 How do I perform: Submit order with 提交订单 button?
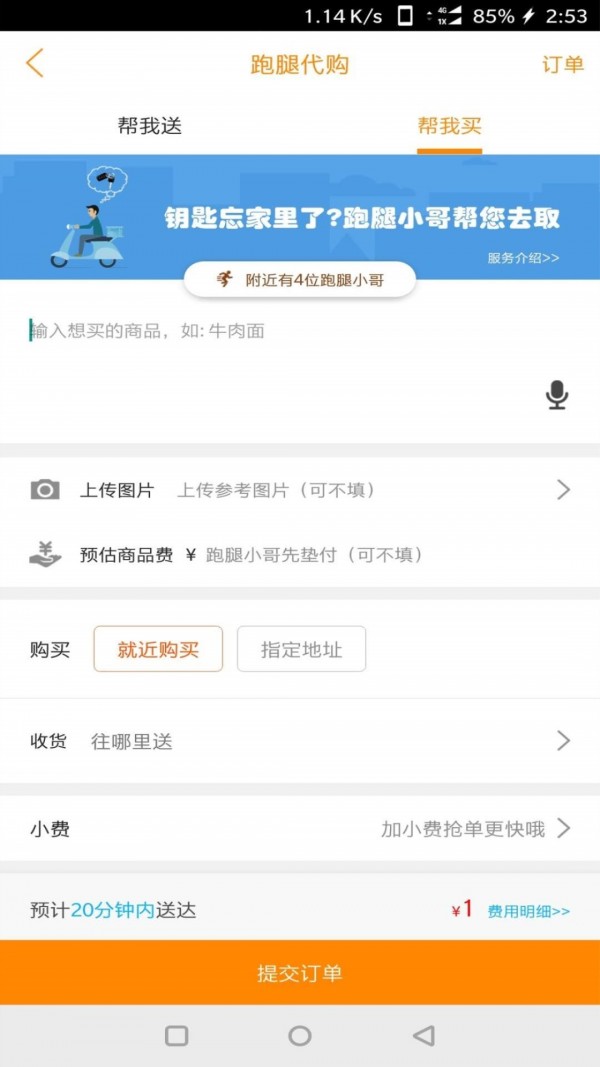[300, 972]
